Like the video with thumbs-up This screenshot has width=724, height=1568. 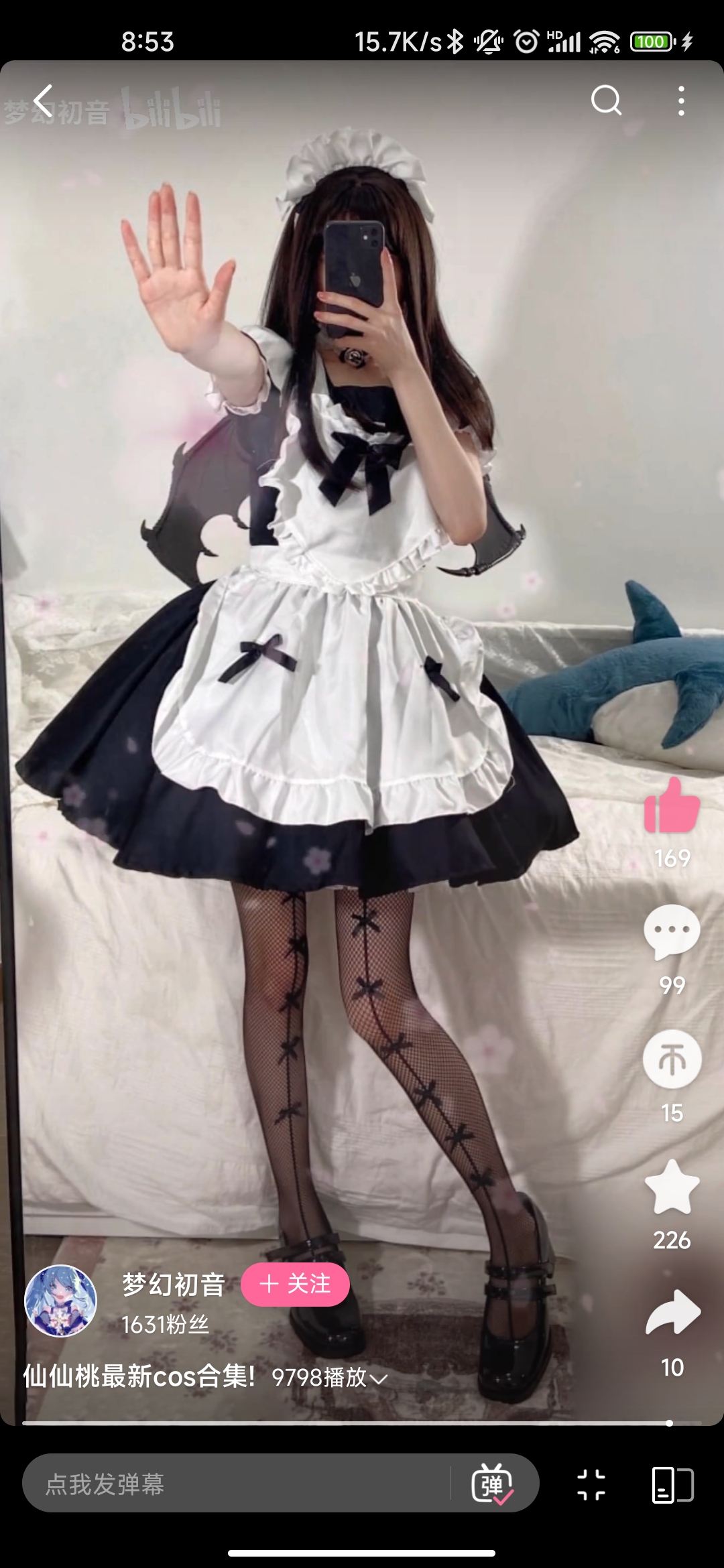click(x=672, y=807)
